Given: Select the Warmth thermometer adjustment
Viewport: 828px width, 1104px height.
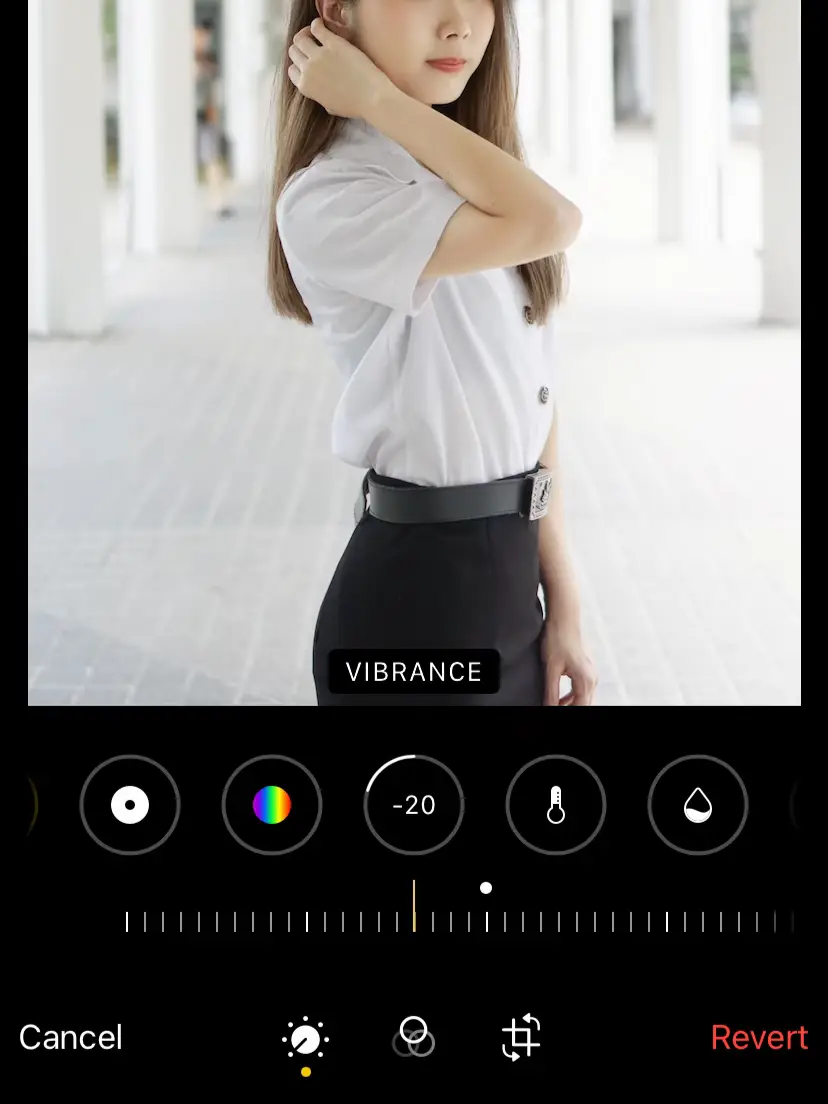Looking at the screenshot, I should pyautogui.click(x=556, y=805).
